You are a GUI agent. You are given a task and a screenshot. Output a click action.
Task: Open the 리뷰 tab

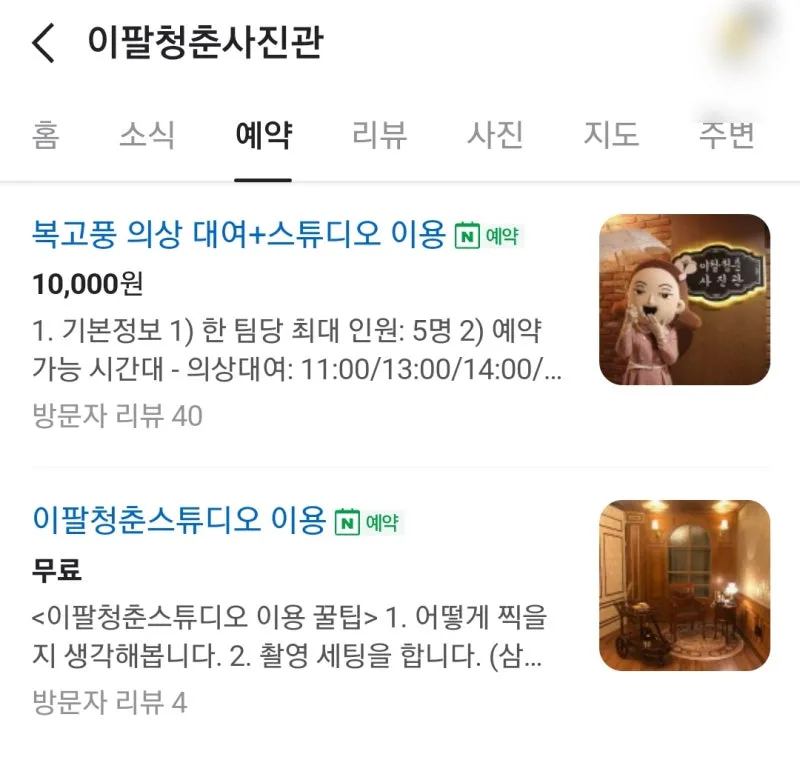tap(379, 136)
